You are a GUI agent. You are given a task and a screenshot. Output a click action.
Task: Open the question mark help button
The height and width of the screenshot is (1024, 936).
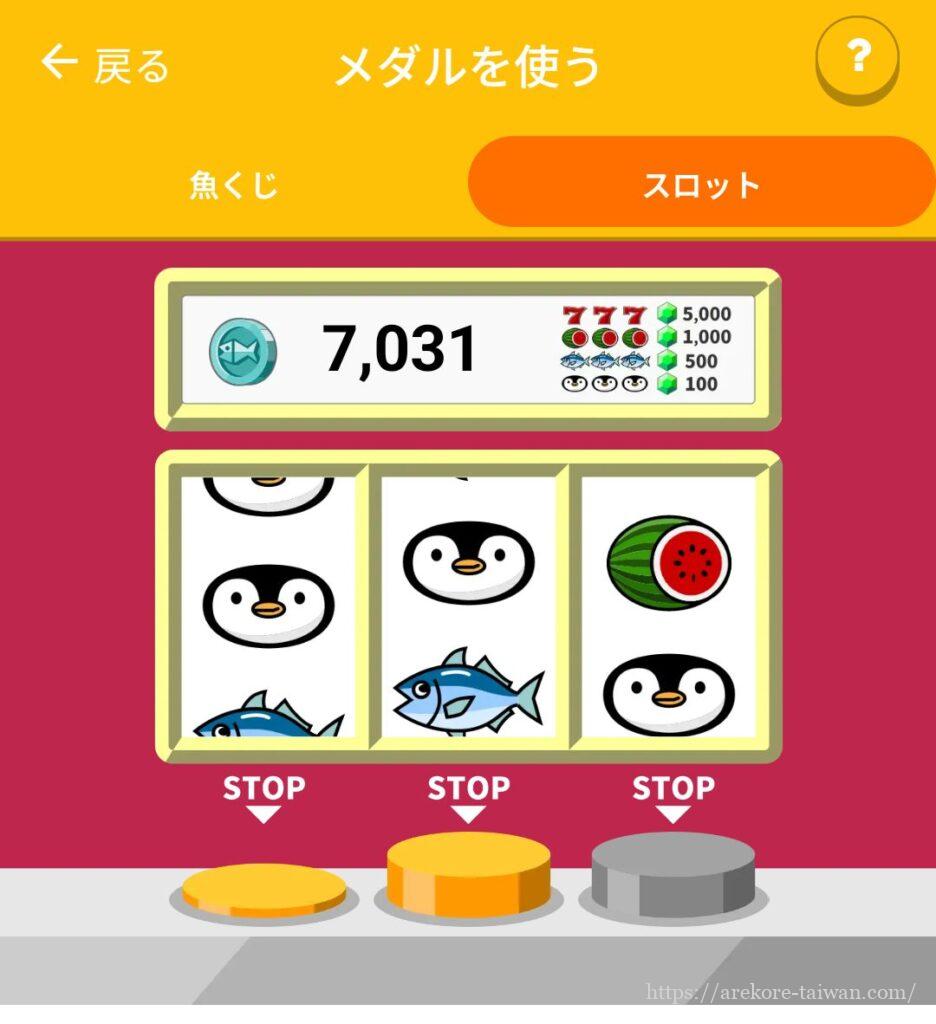pyautogui.click(x=857, y=59)
